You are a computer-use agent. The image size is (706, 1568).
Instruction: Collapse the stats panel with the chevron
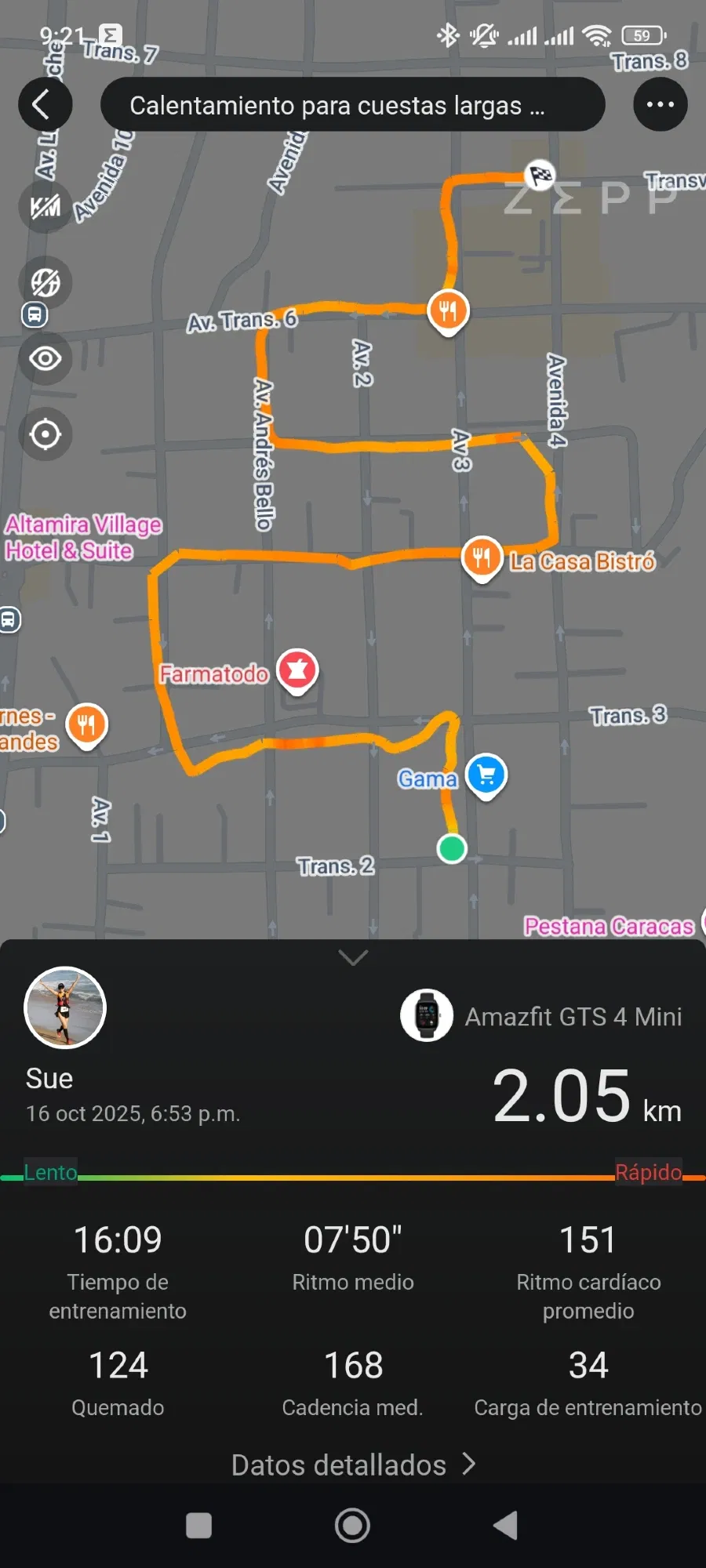[353, 957]
